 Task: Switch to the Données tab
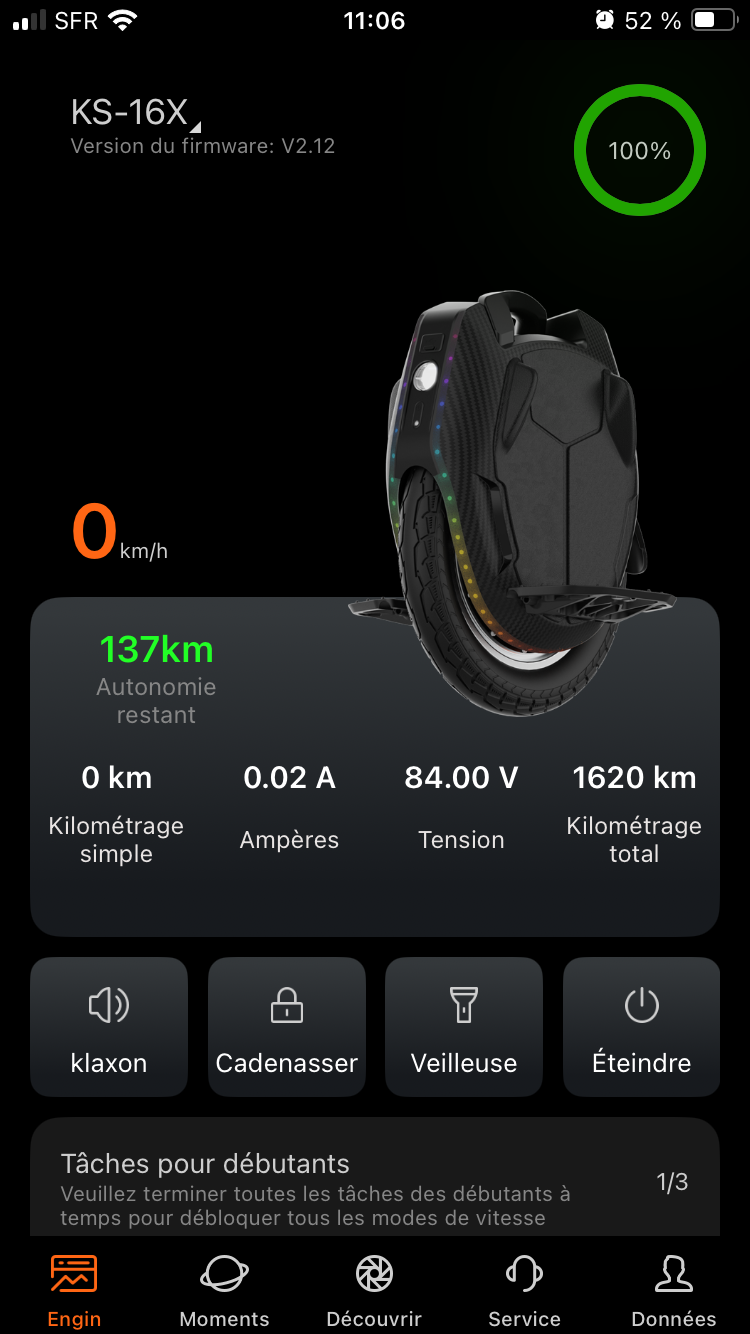tap(674, 1291)
